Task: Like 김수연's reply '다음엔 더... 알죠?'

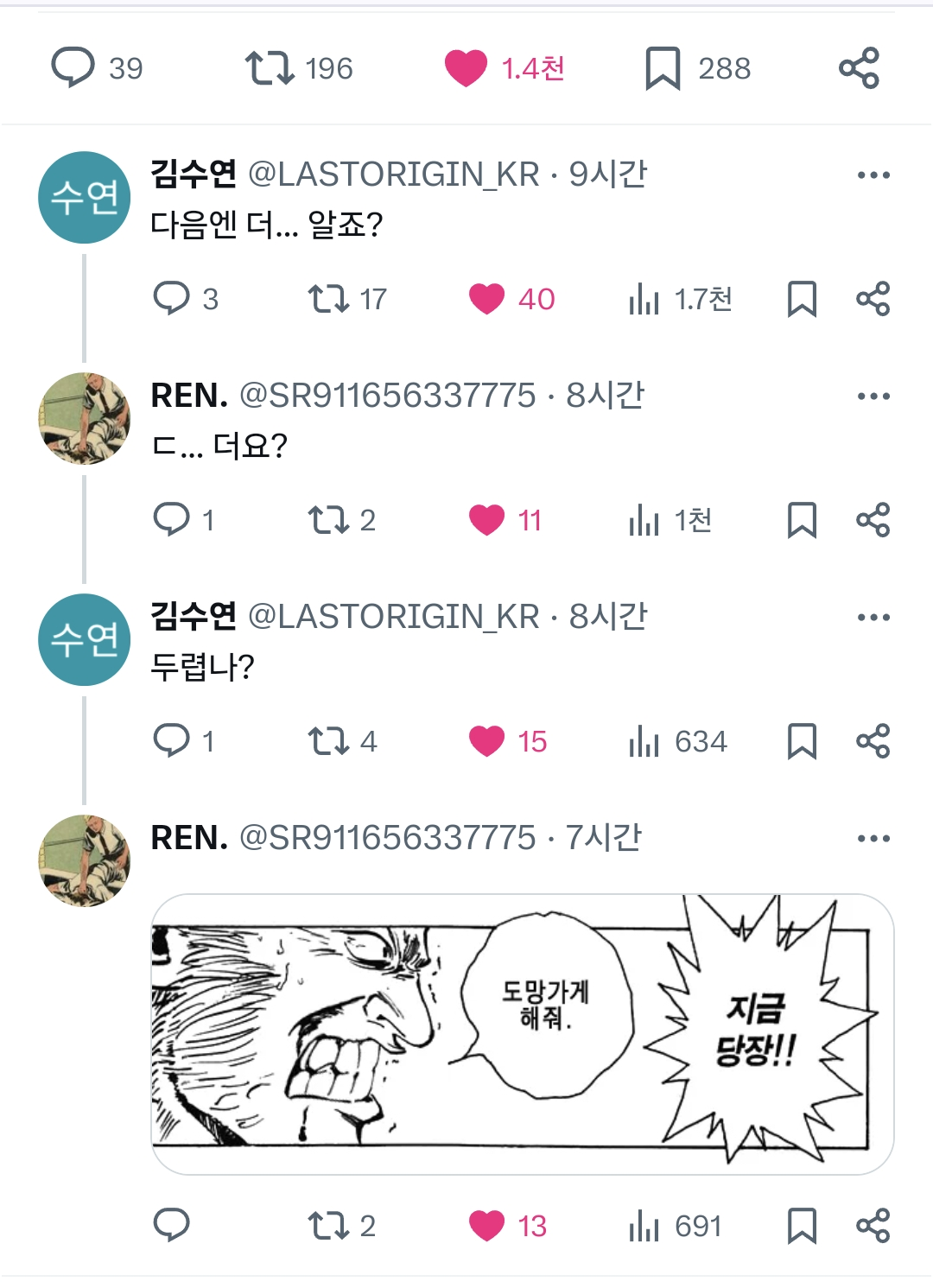Action: (x=486, y=299)
